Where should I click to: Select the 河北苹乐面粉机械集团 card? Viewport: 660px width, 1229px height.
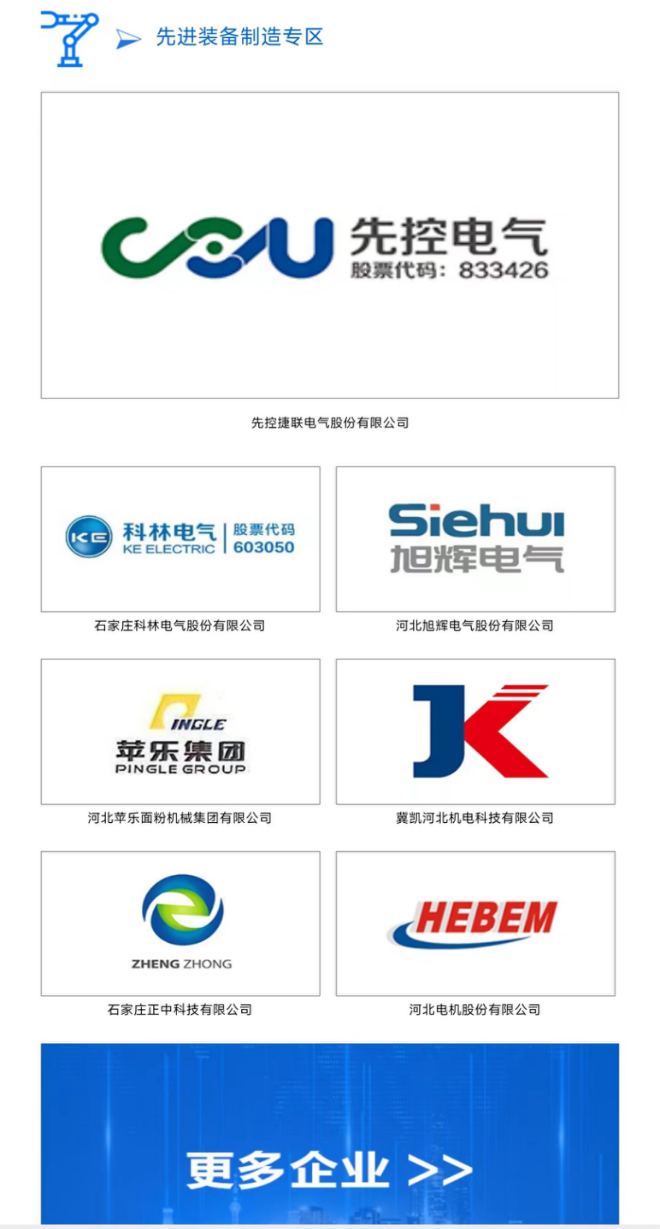[x=180, y=731]
